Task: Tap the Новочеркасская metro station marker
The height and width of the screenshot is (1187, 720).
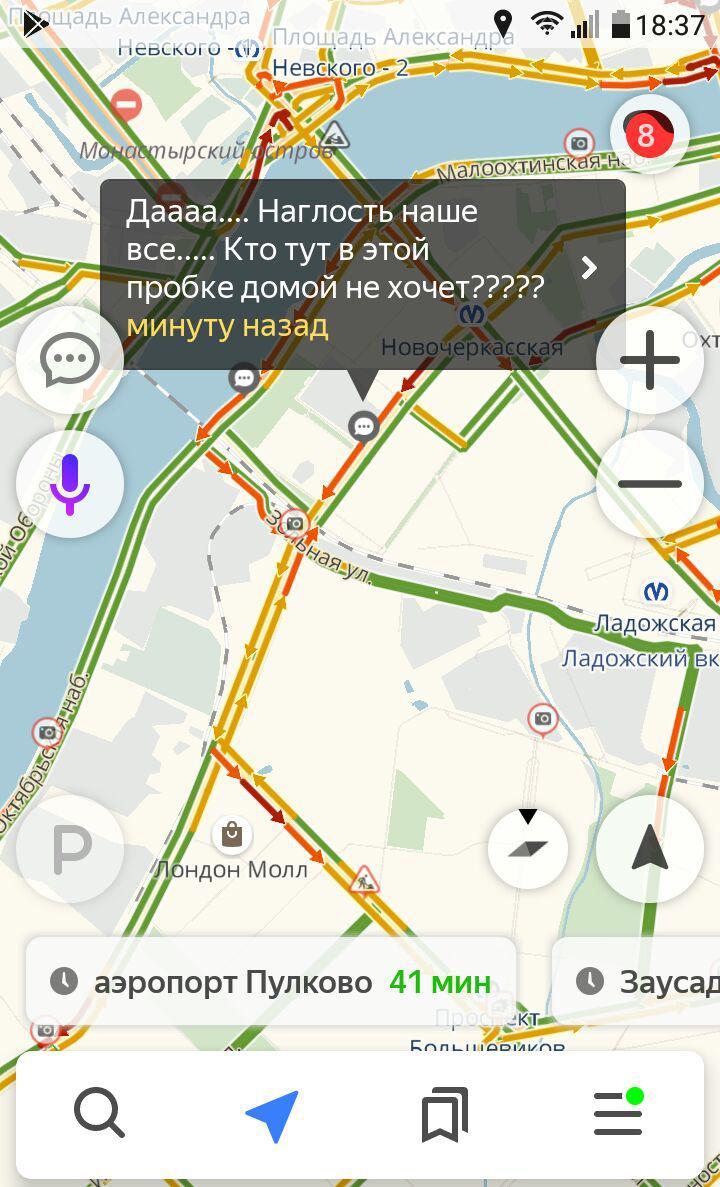Action: pos(472,315)
